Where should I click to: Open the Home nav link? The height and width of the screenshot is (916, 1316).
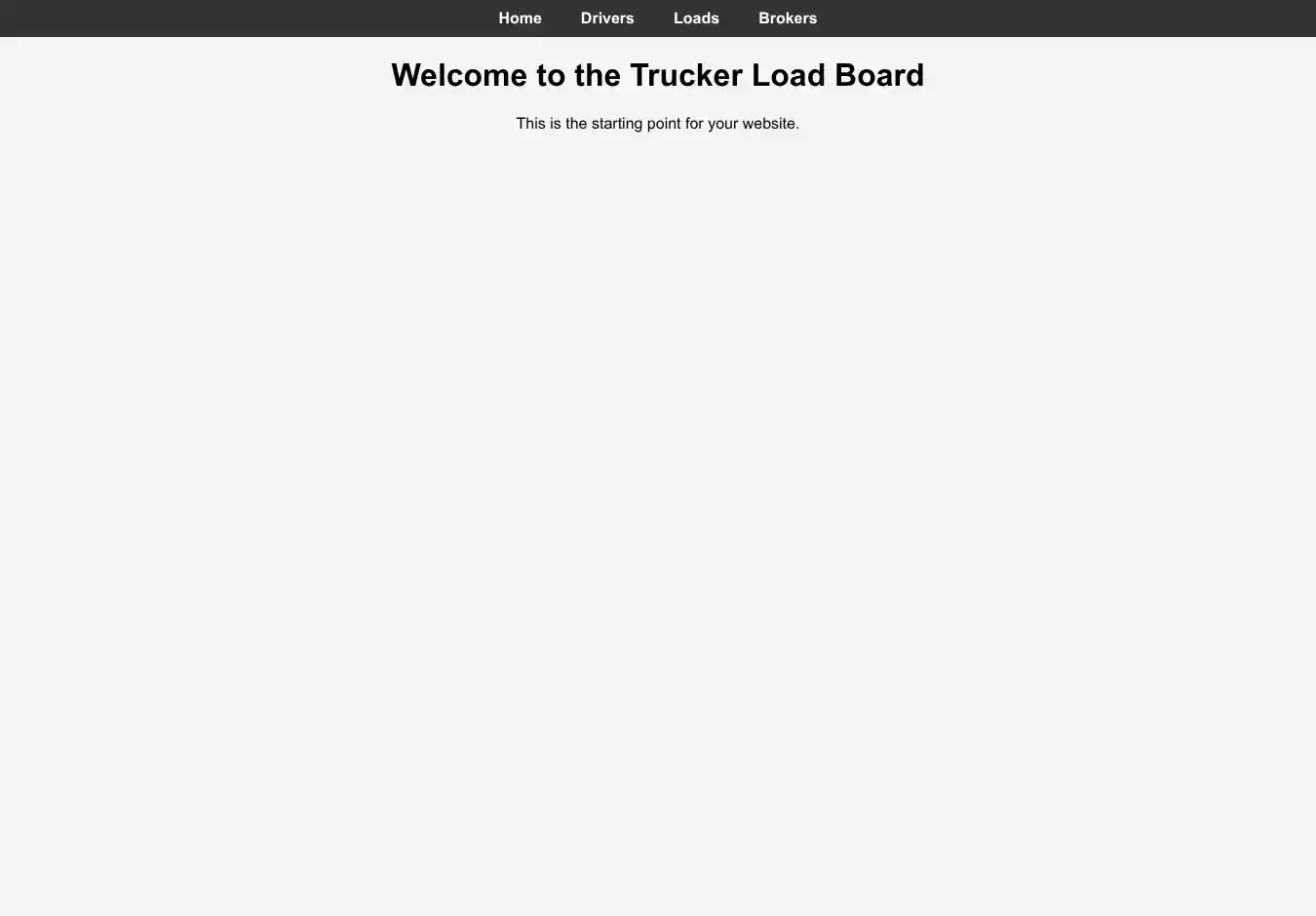[x=520, y=19]
